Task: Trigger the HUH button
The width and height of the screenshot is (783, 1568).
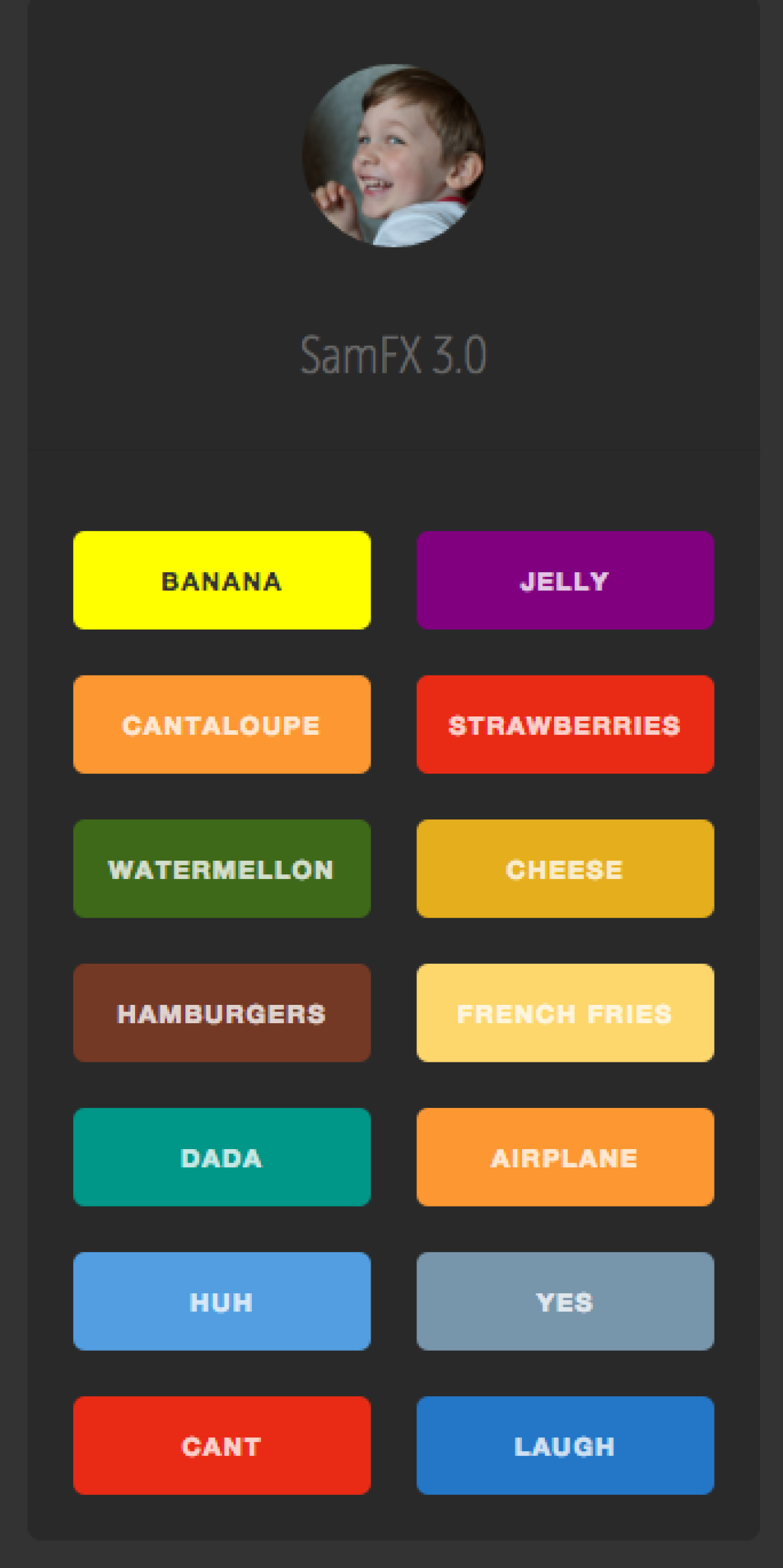Action: 222,1301
